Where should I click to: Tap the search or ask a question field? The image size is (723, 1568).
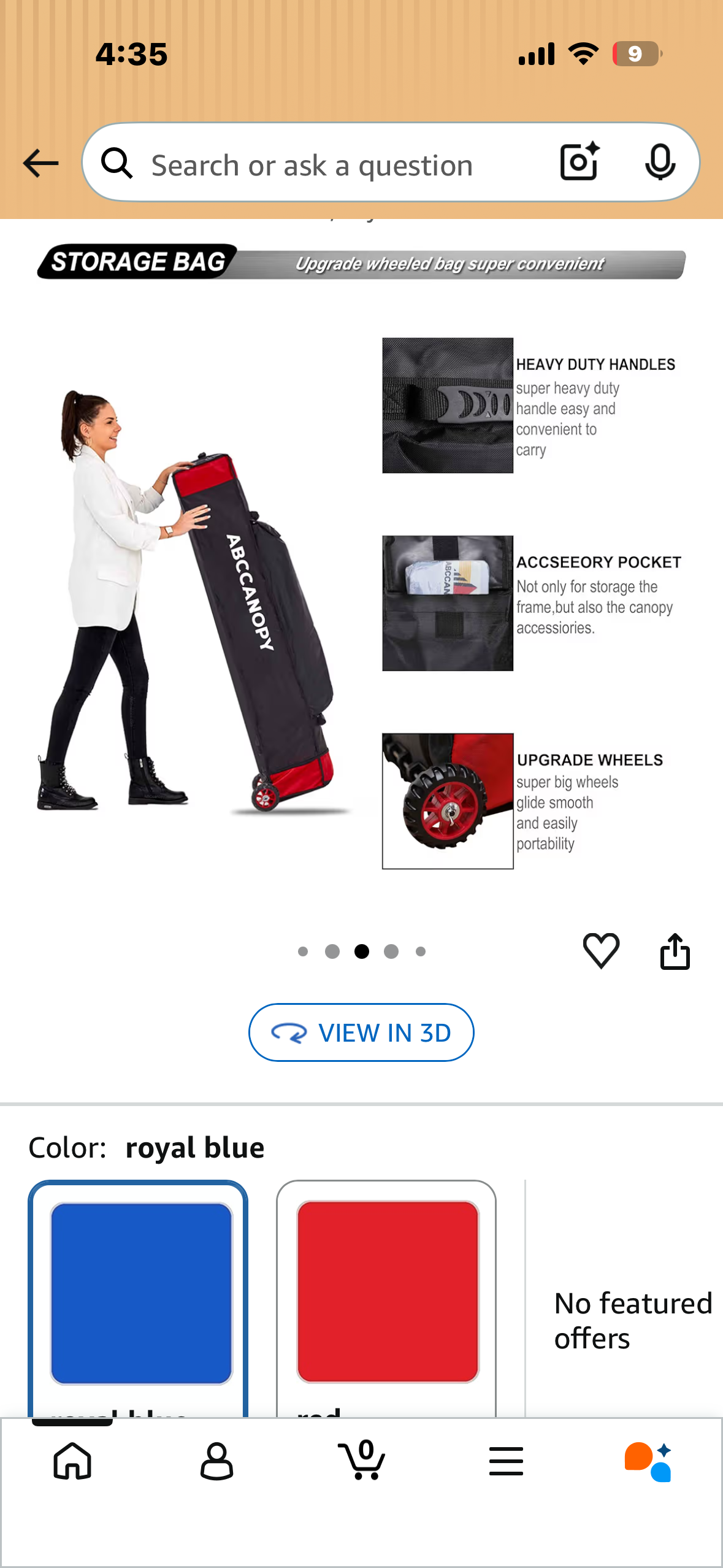pyautogui.click(x=331, y=164)
